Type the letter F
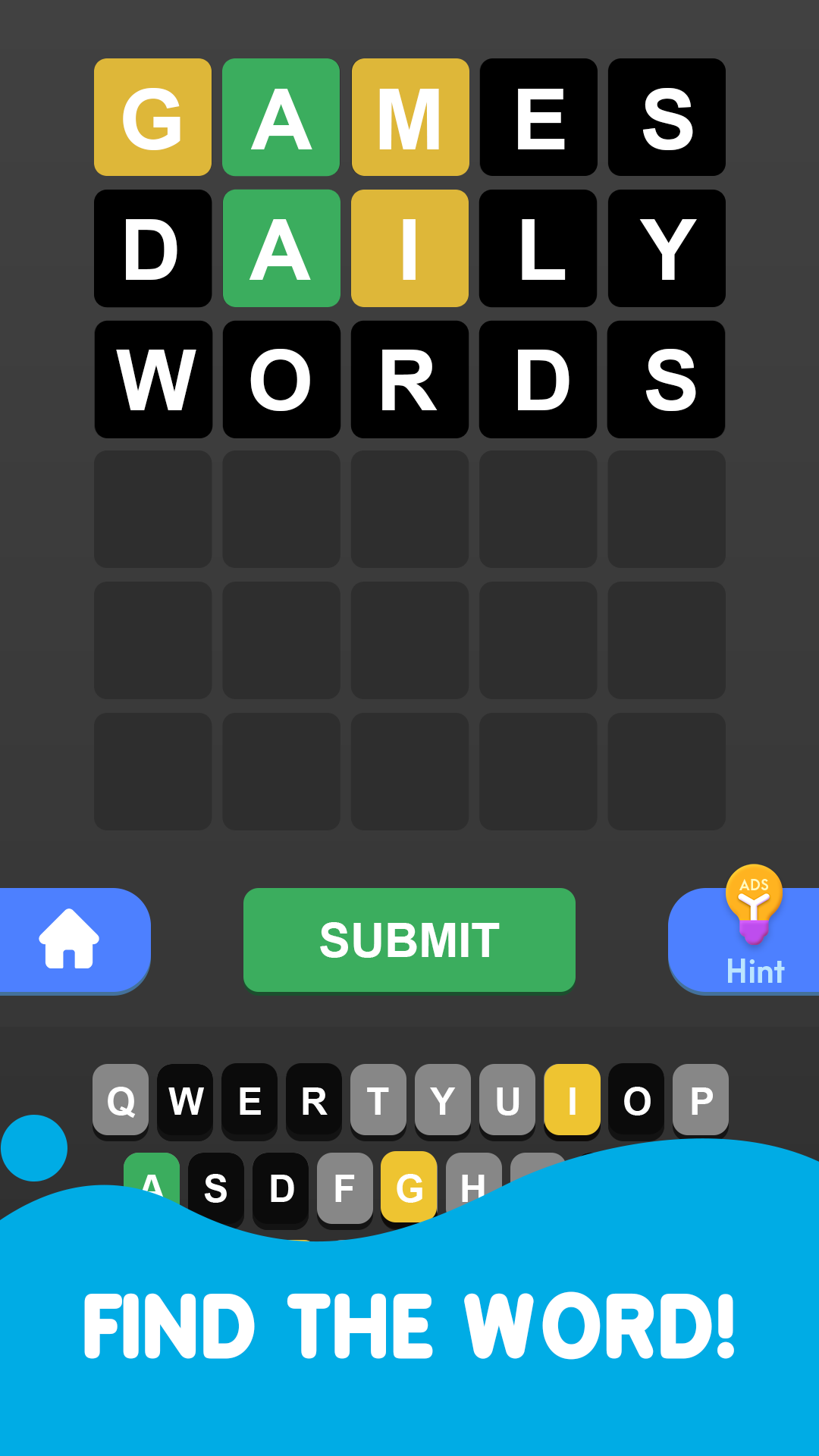The width and height of the screenshot is (819, 1456). coord(345,1188)
